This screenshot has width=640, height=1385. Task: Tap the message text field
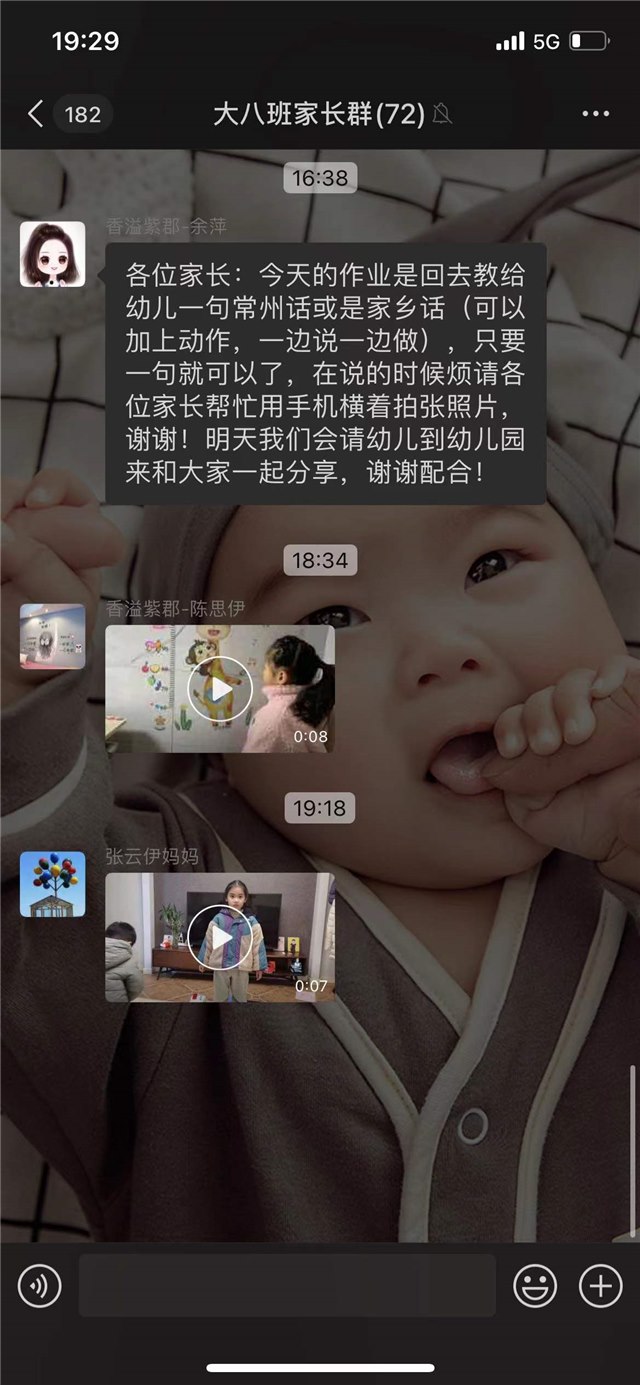287,1286
